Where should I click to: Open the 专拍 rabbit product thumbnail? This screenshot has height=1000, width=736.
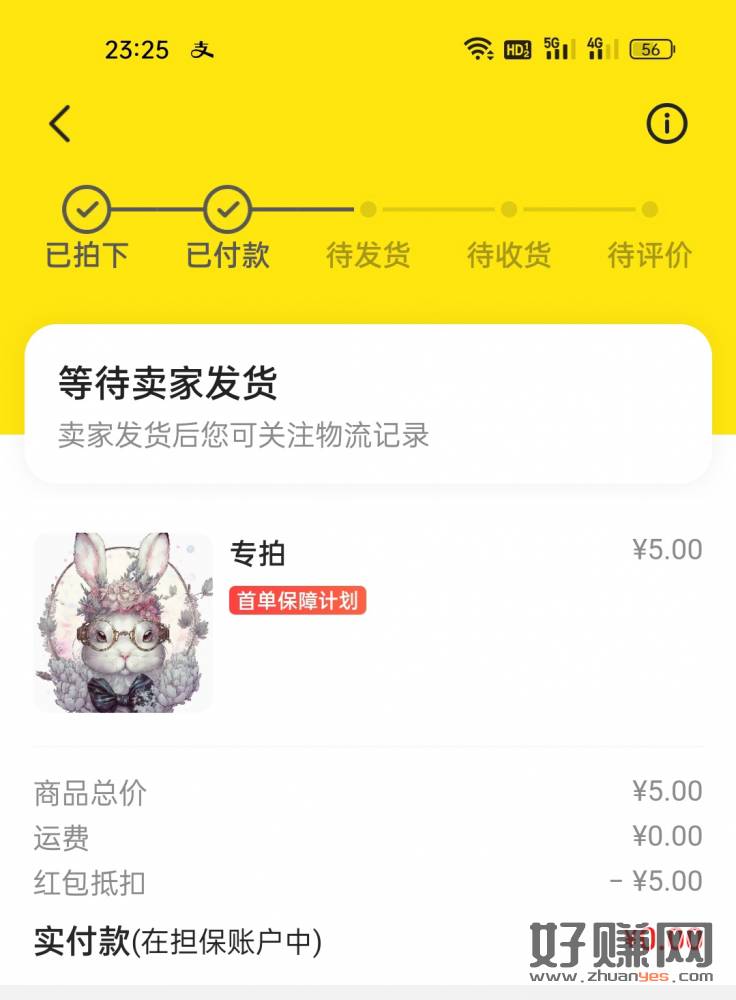[x=123, y=622]
